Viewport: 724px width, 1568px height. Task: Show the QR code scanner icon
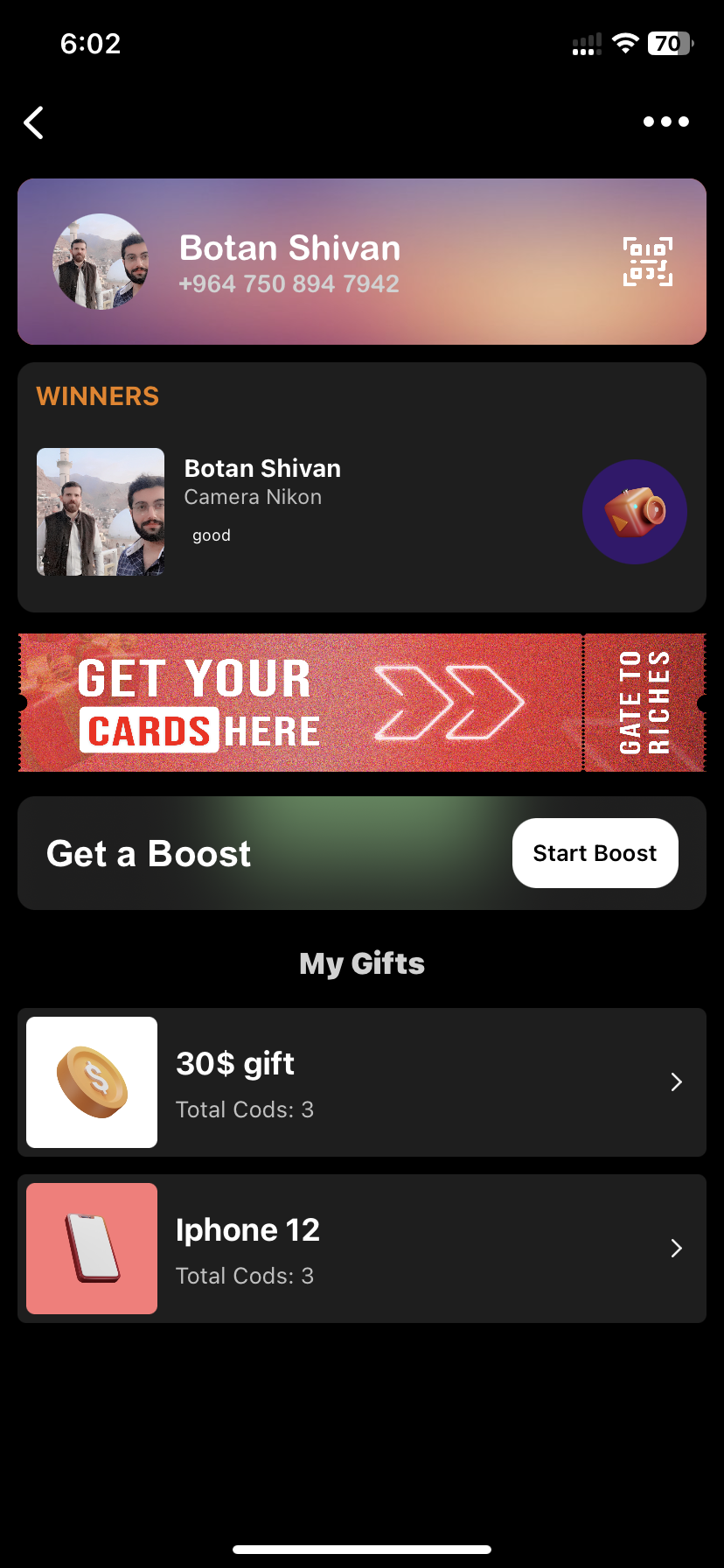648,262
